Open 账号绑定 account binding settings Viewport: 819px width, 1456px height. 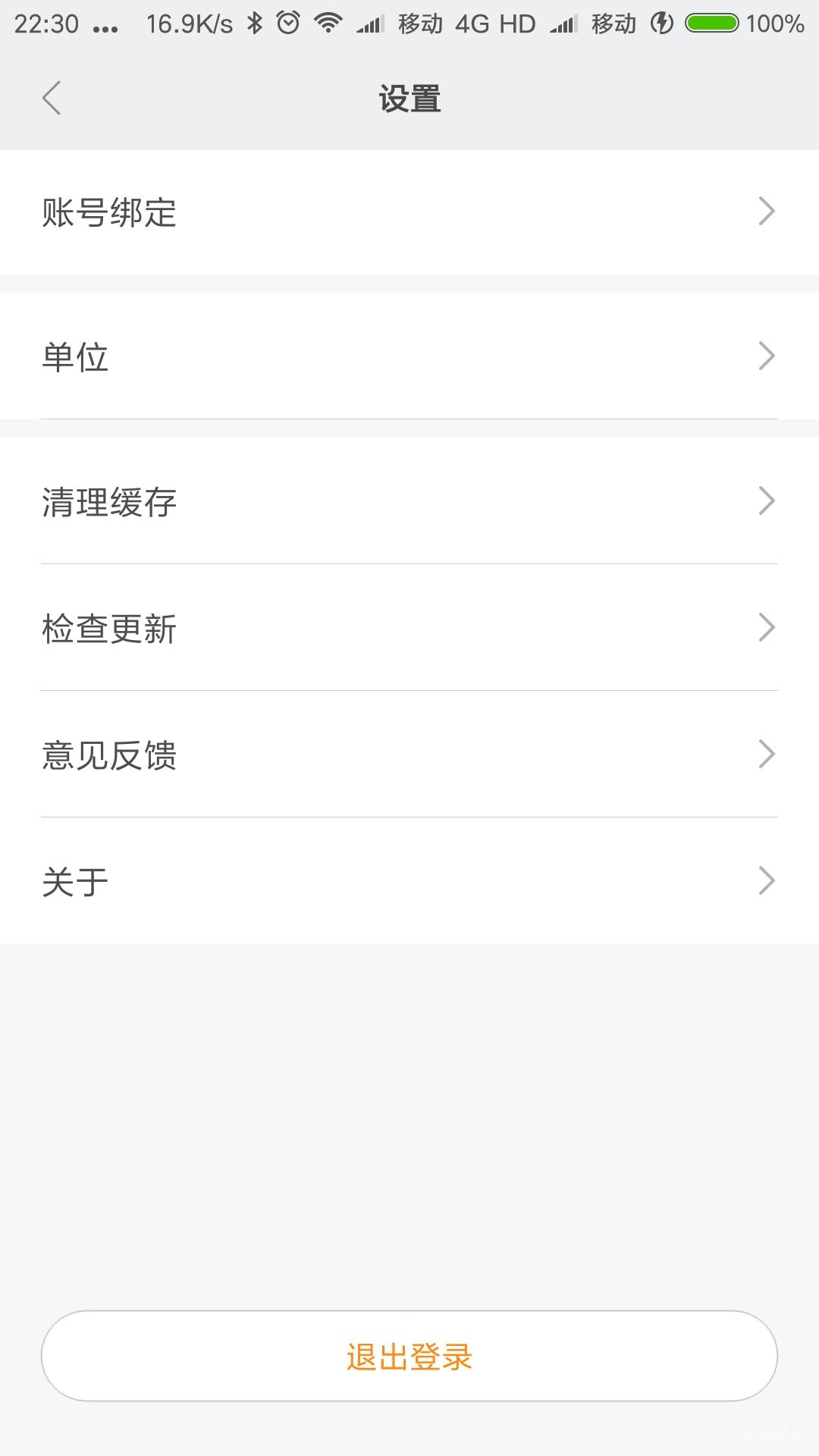point(409,212)
